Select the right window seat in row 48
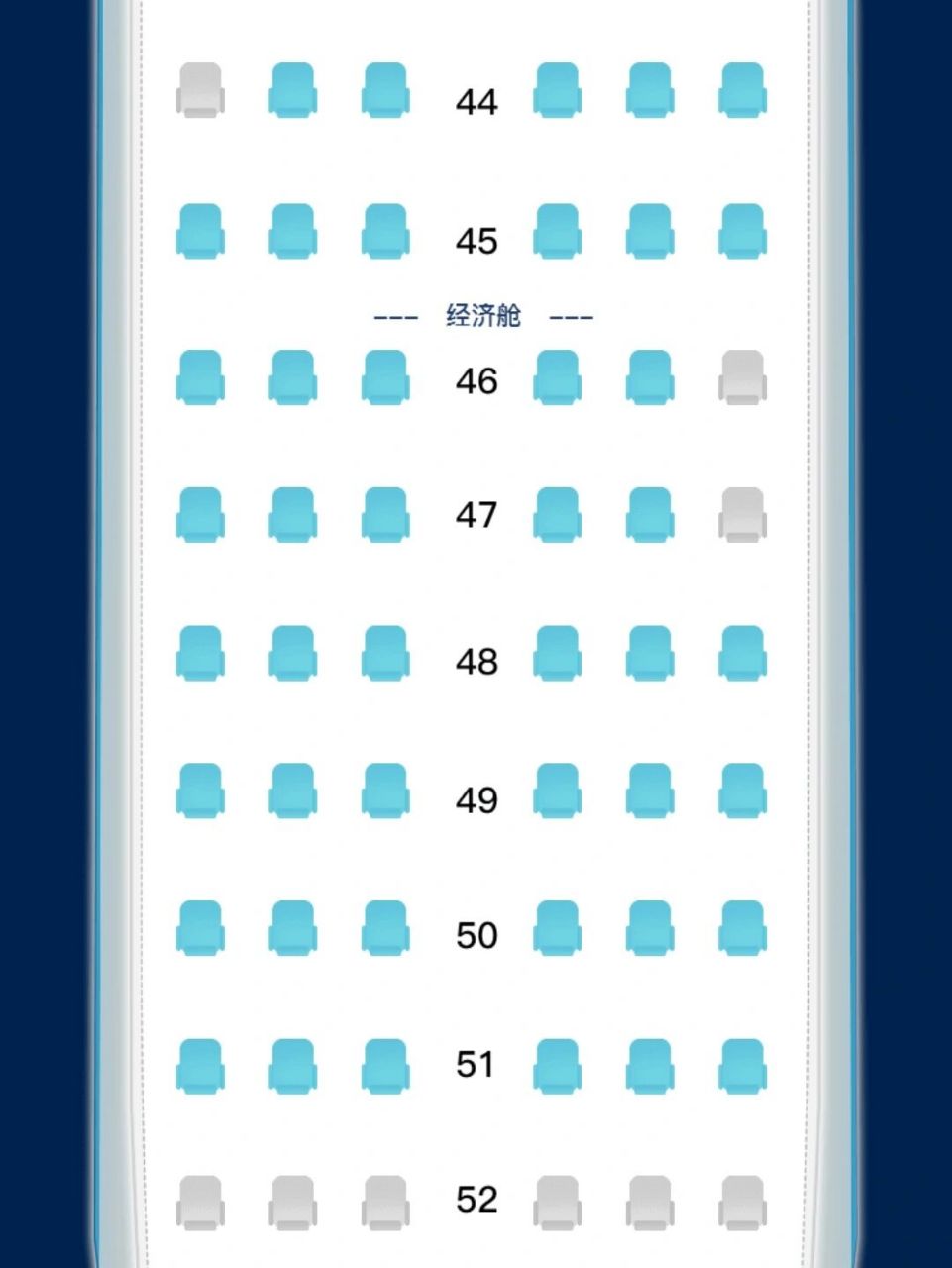Image resolution: width=952 pixels, height=1268 pixels. (742, 653)
